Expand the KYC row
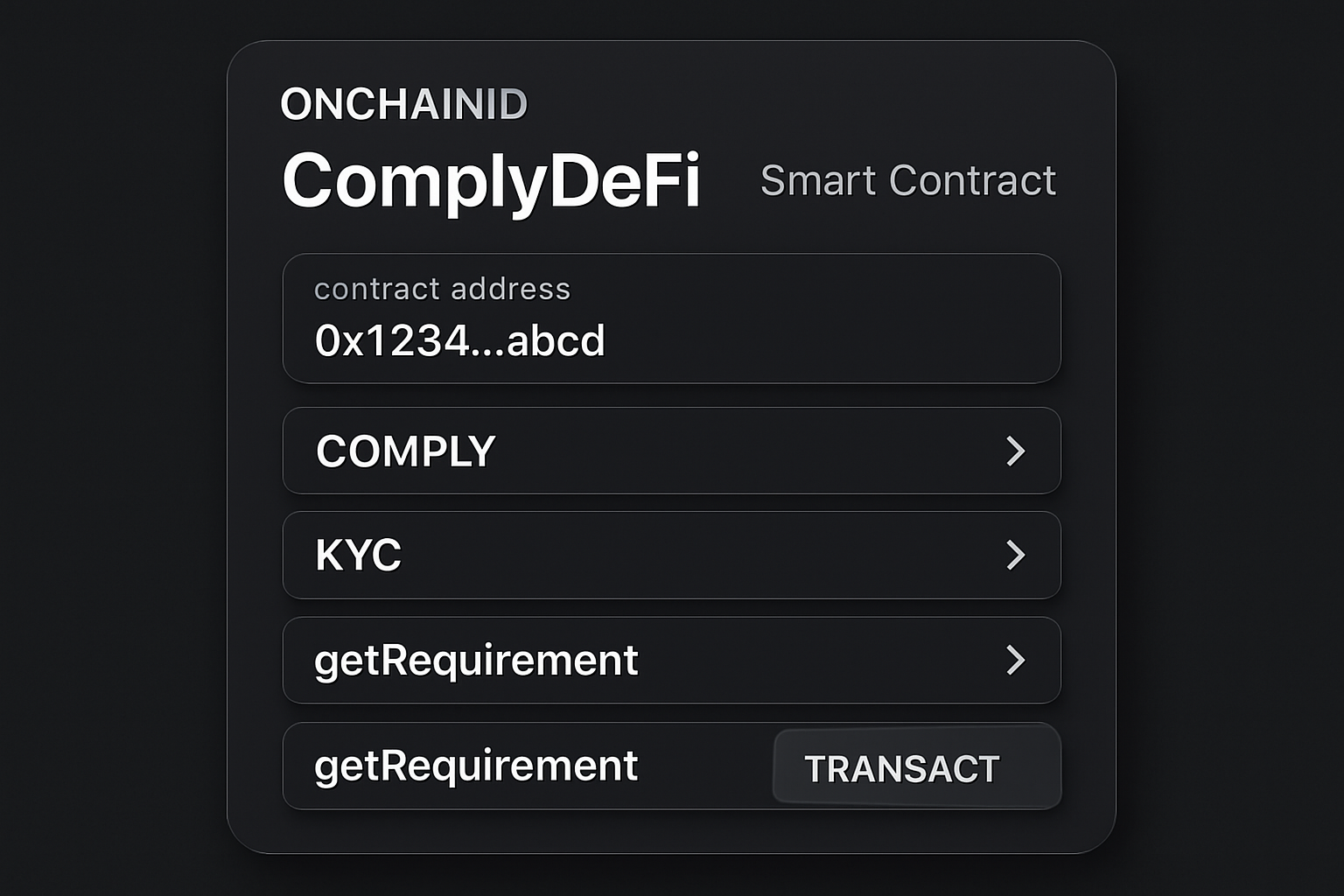This screenshot has width=1344, height=896. click(x=671, y=555)
